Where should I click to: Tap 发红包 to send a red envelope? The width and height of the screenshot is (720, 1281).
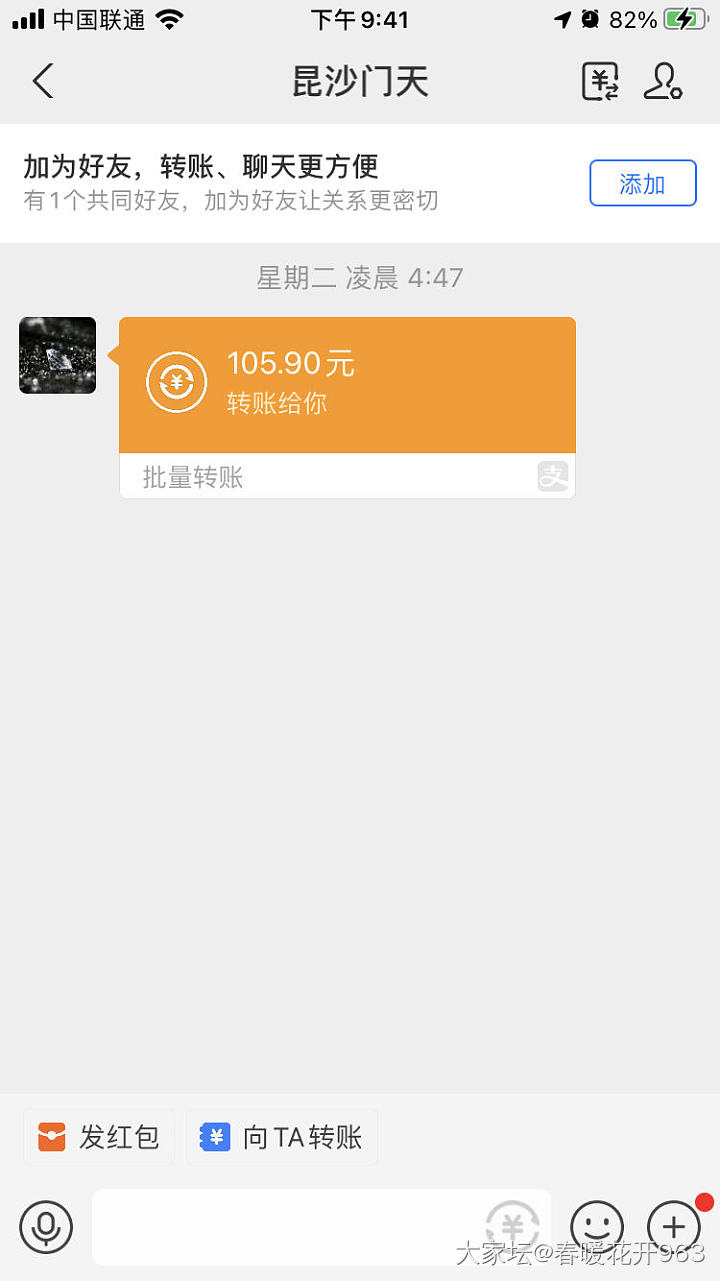[99, 1137]
